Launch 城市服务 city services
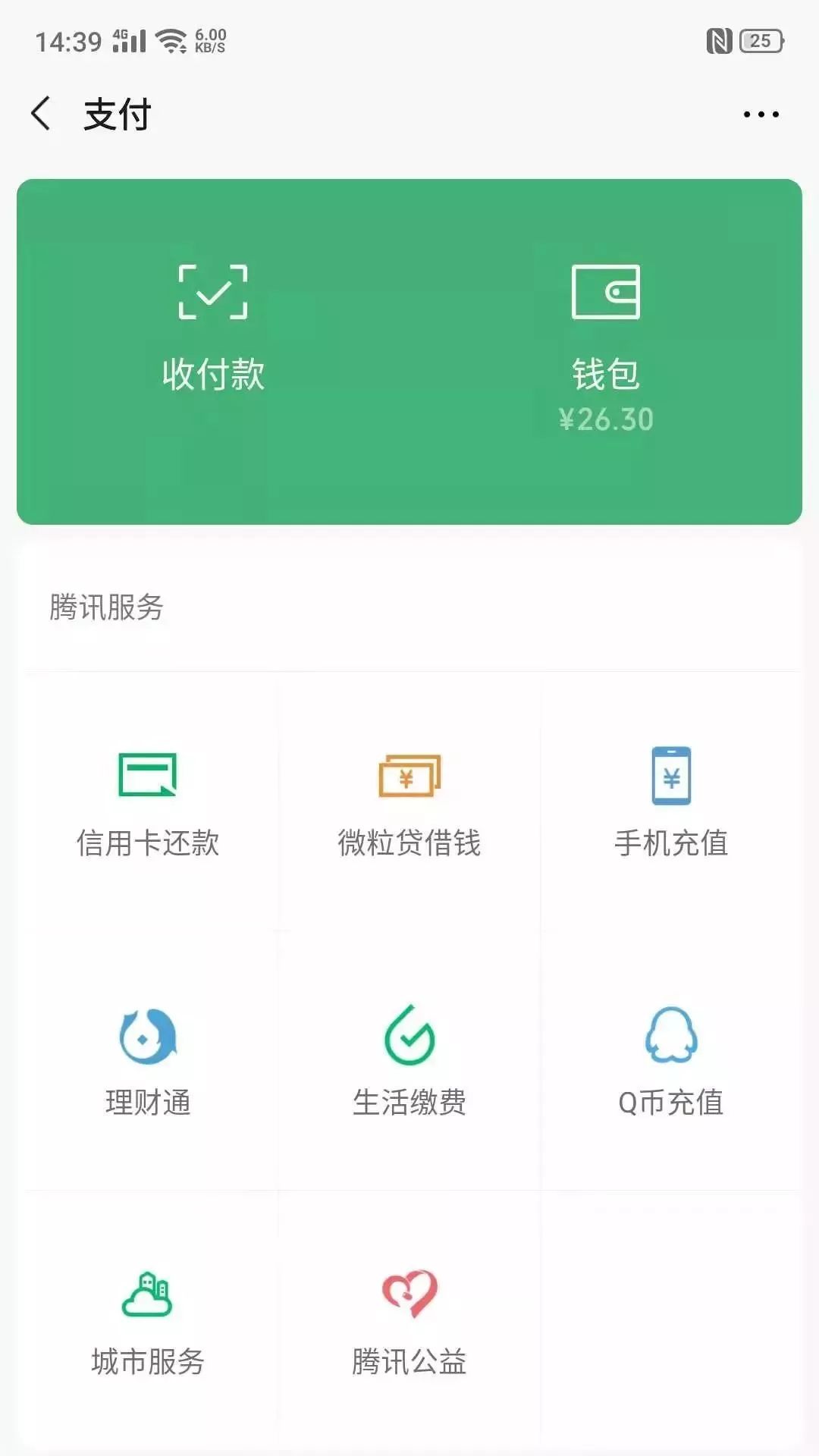Screen dimensions: 819x1456 coord(148,1323)
